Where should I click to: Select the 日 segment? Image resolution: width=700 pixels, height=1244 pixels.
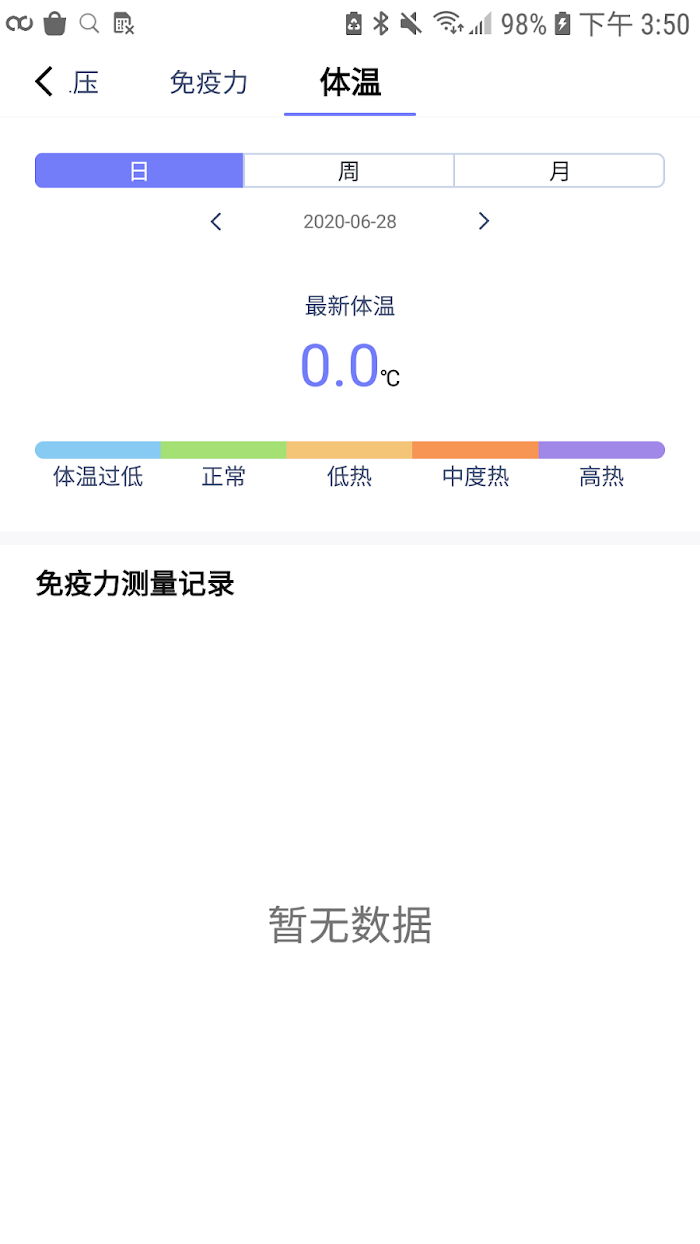[x=139, y=171]
